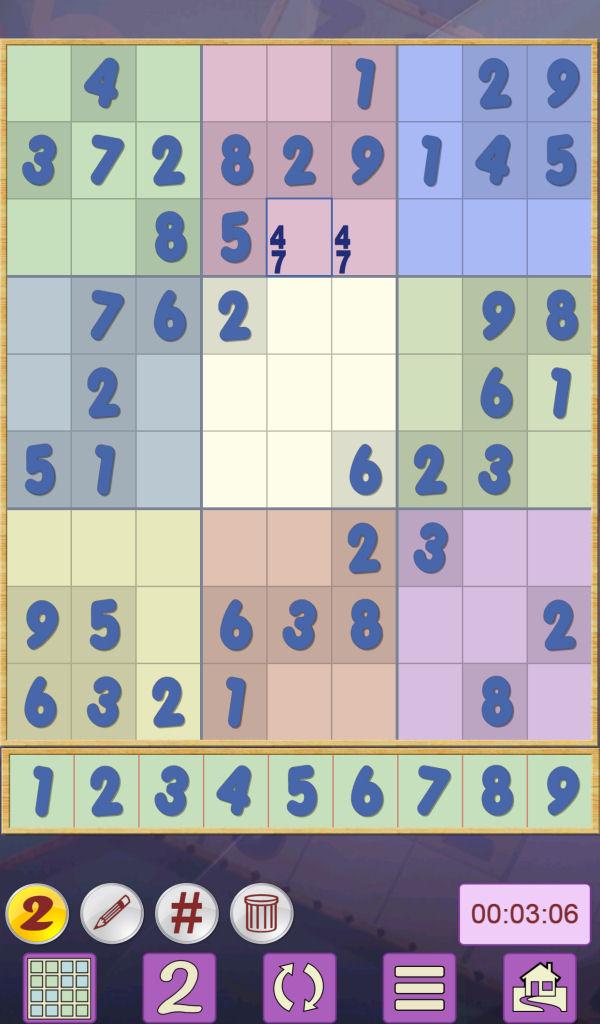600x1024 pixels.
Task: Pick number 4 in the digit bar
Action: (236, 791)
